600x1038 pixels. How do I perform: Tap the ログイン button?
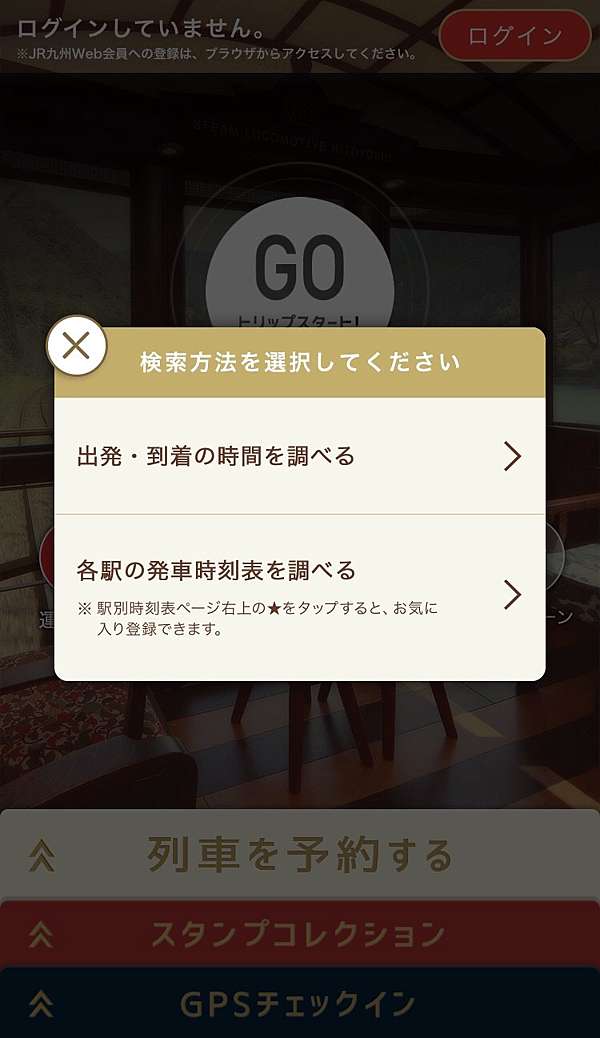[x=515, y=36]
